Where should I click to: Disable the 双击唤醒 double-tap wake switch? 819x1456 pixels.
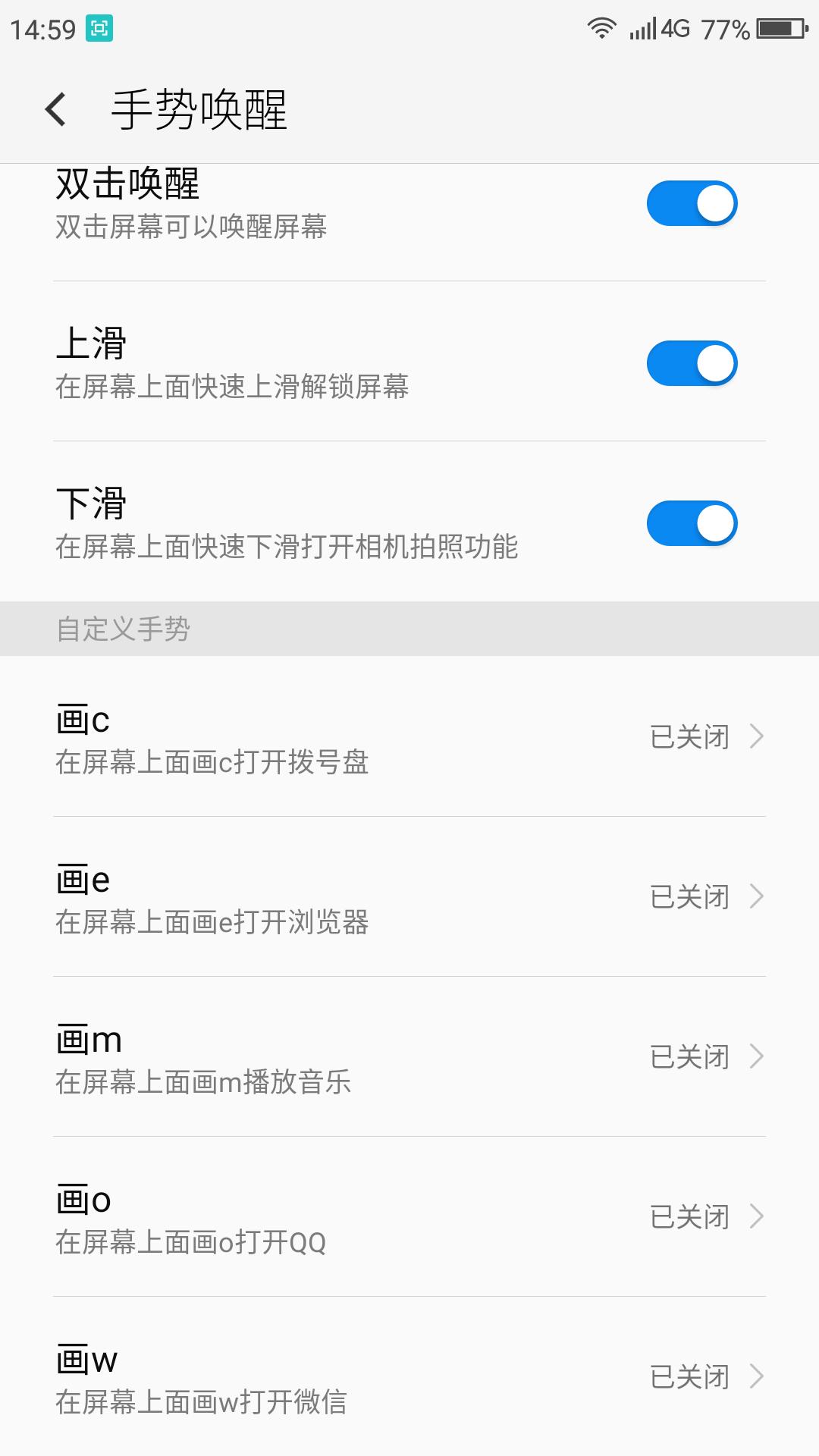[x=692, y=203]
